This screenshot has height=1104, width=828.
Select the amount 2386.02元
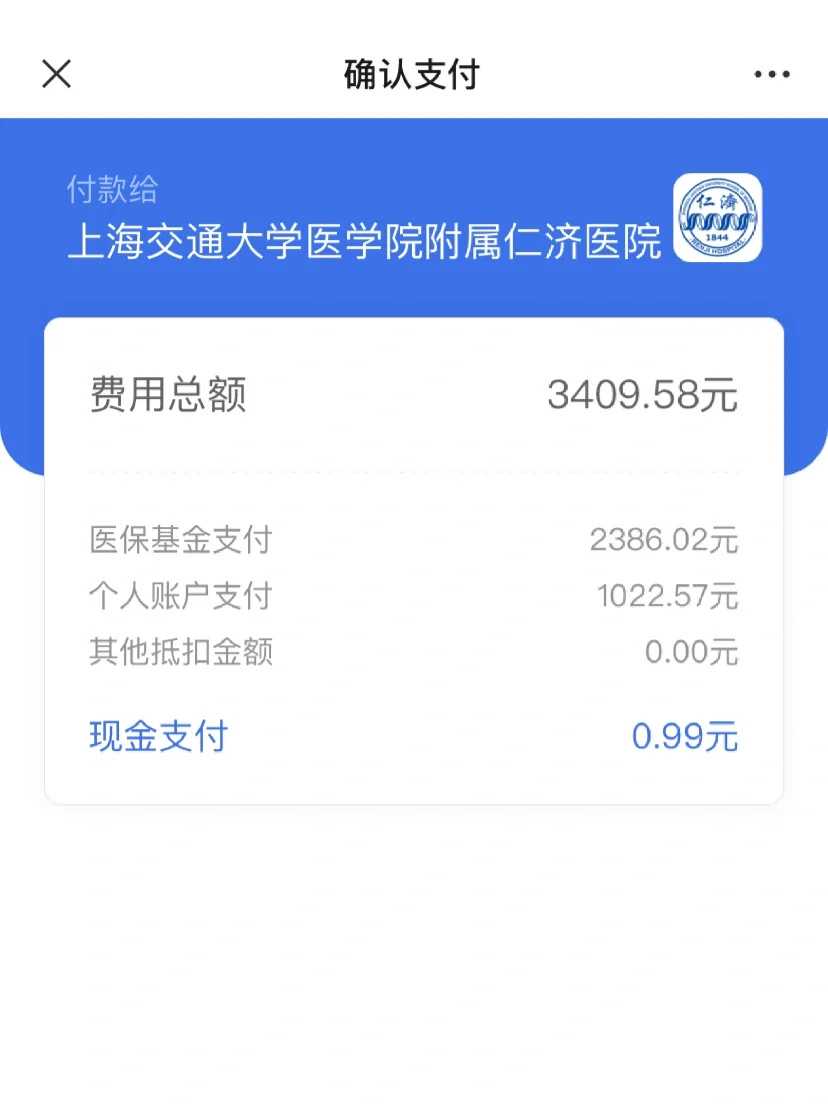[663, 540]
